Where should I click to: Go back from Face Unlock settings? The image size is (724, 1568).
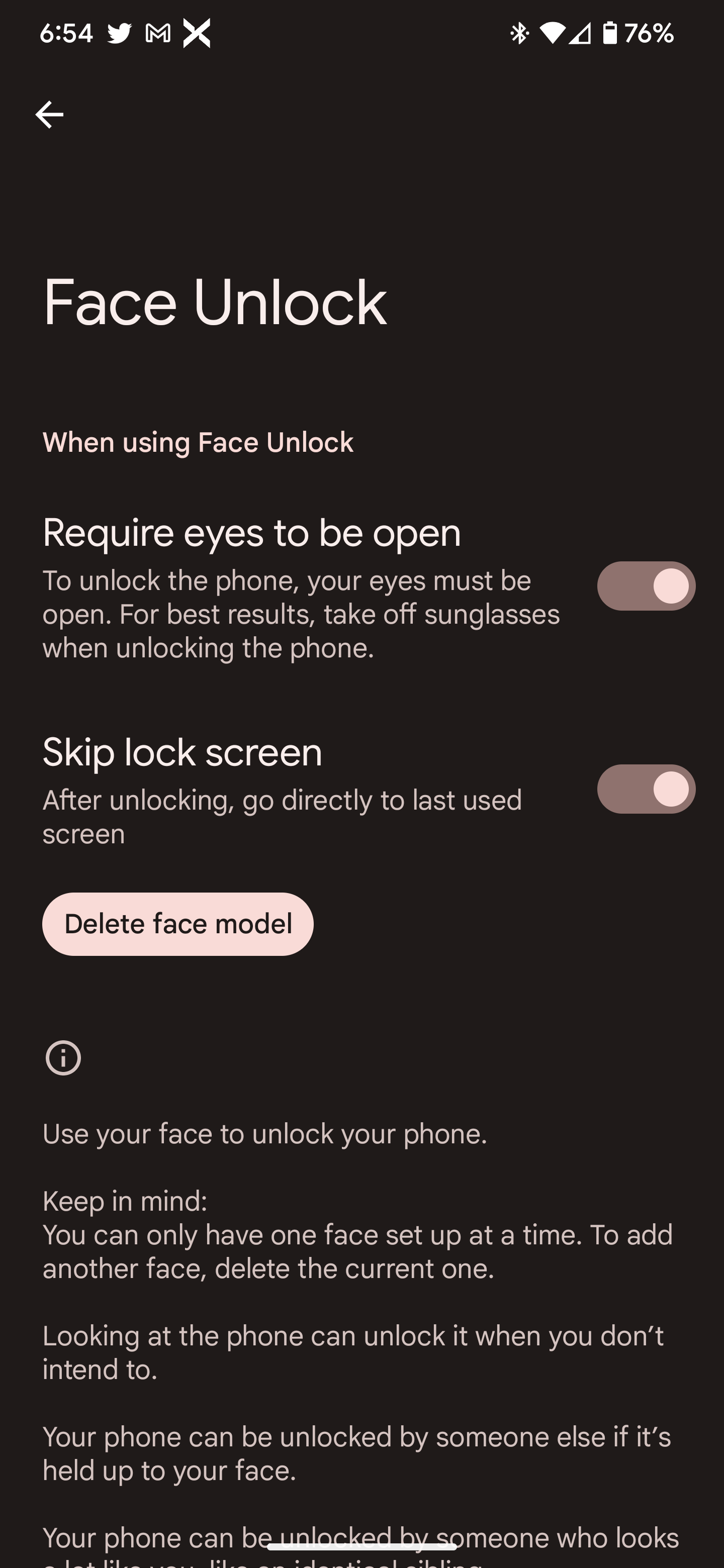(49, 115)
